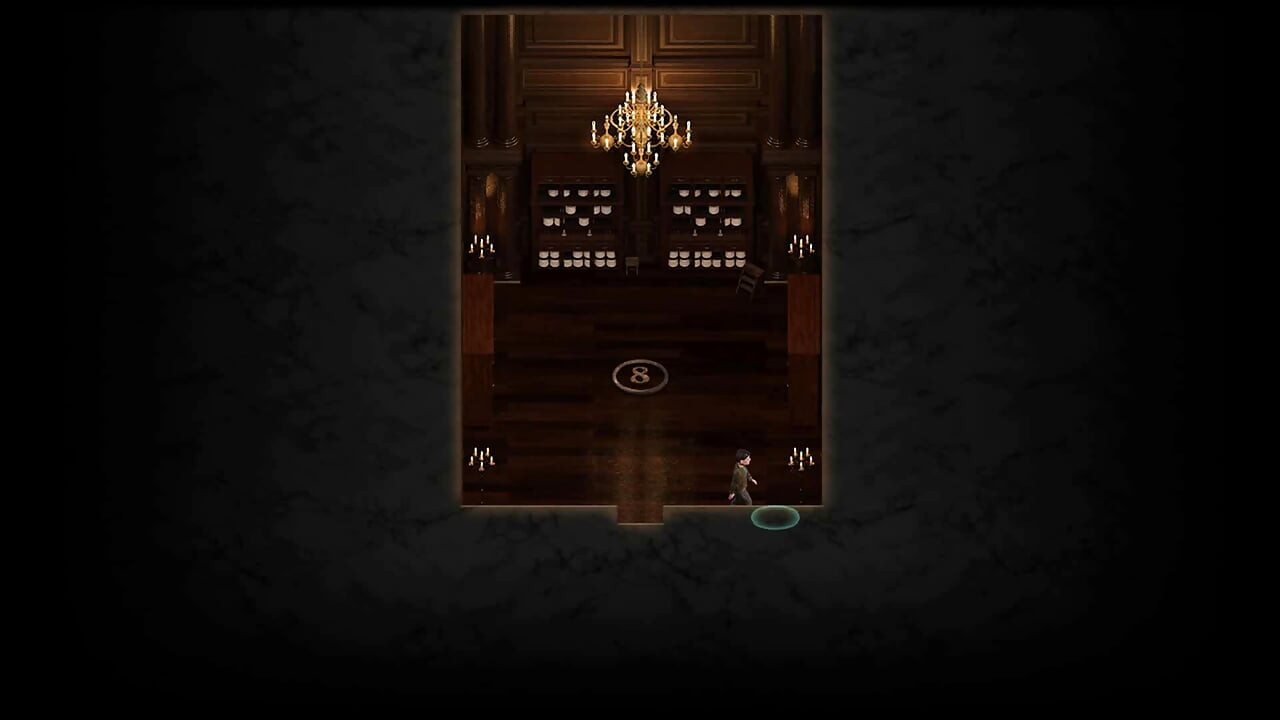
Task: Exit through the doorway at the bottom
Action: [x=640, y=514]
